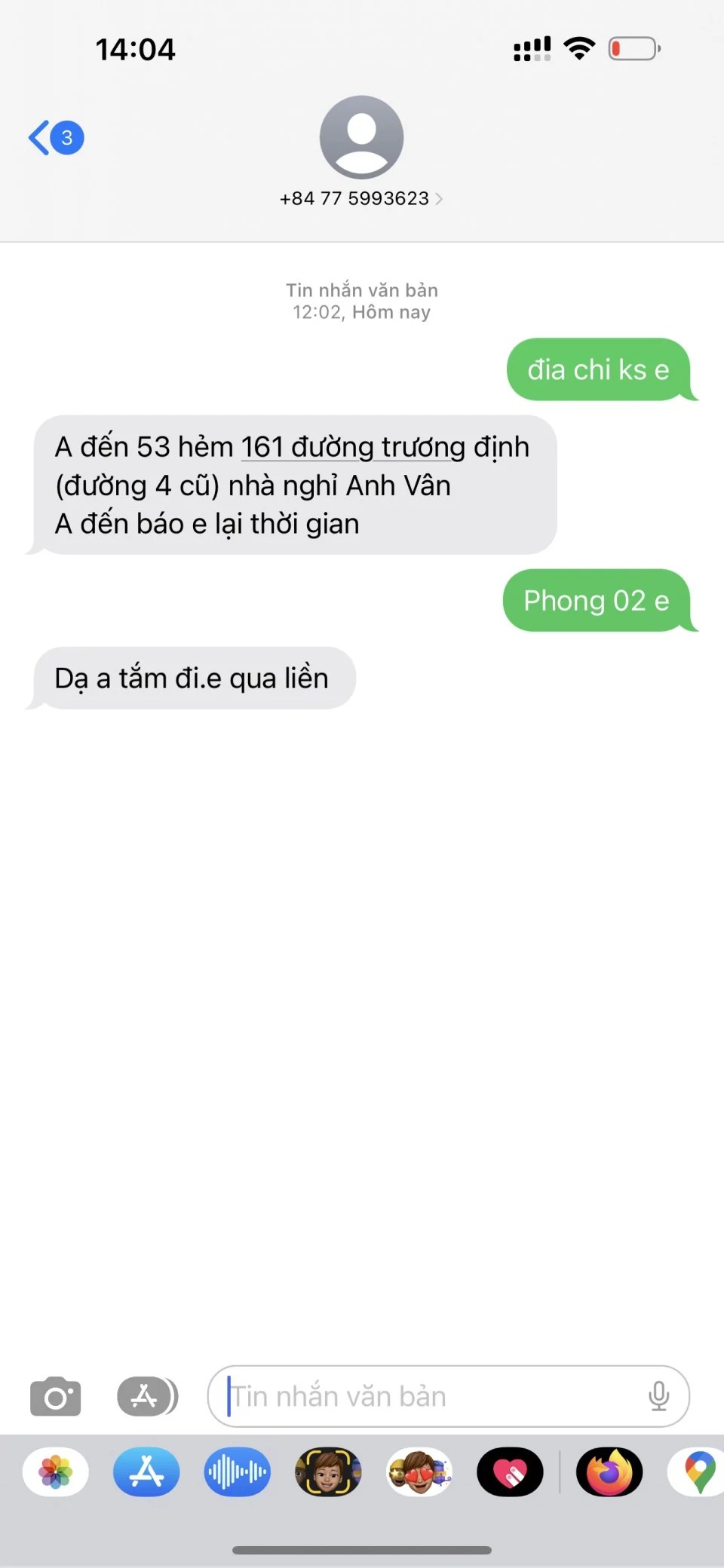This screenshot has width=724, height=1568.
Task: Open the Memoji face app
Action: pyautogui.click(x=328, y=1472)
